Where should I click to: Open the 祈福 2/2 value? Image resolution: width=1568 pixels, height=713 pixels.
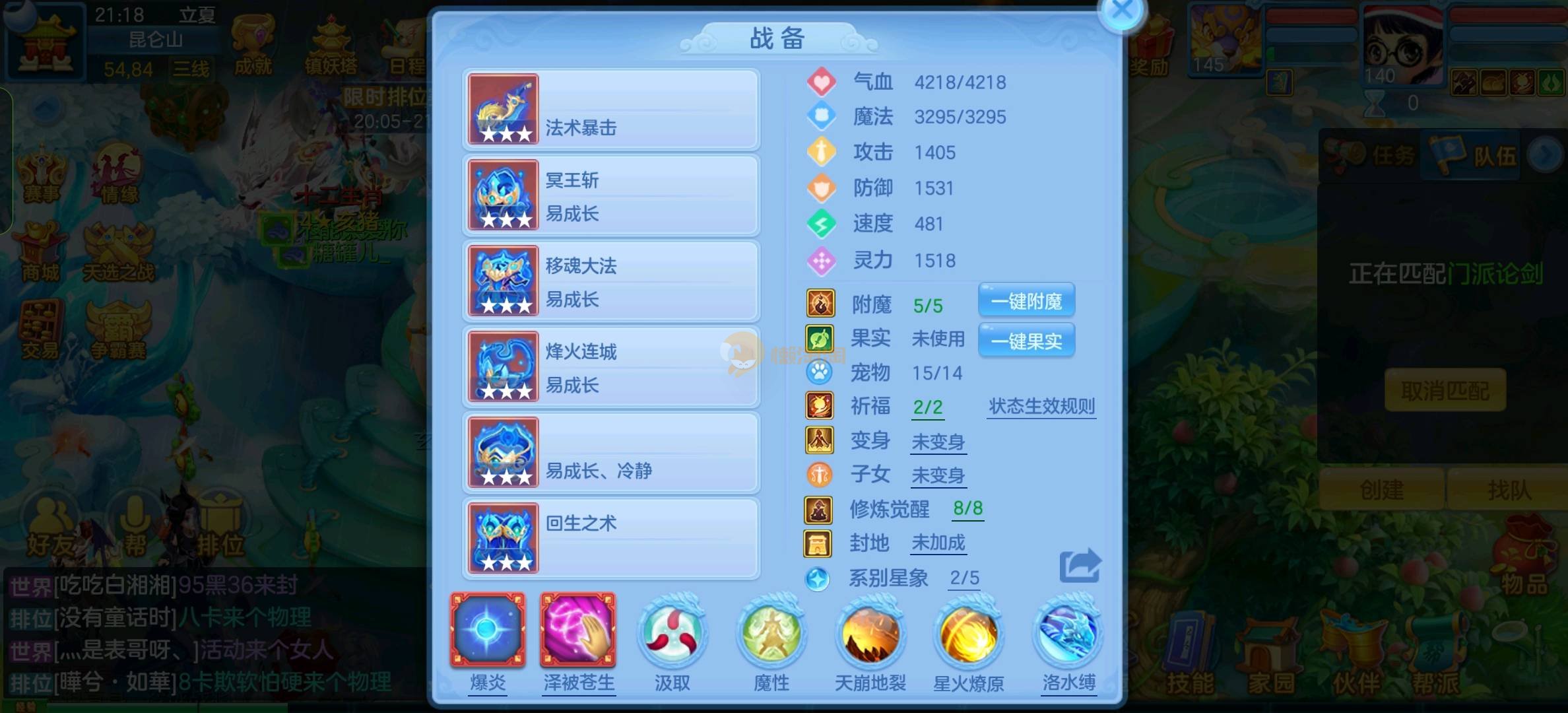click(927, 407)
